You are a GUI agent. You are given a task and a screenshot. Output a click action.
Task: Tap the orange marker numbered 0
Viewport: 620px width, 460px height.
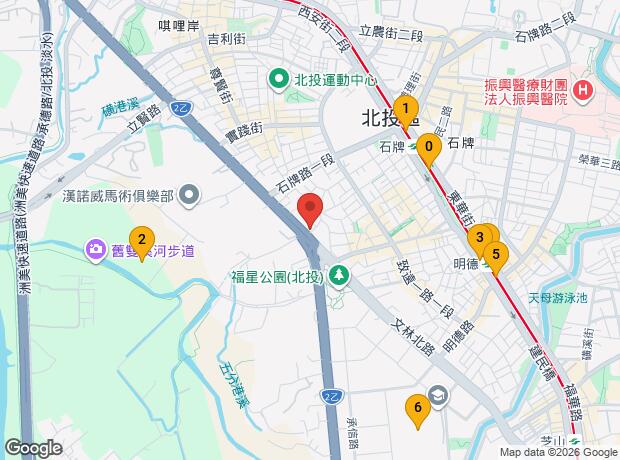[428, 148]
